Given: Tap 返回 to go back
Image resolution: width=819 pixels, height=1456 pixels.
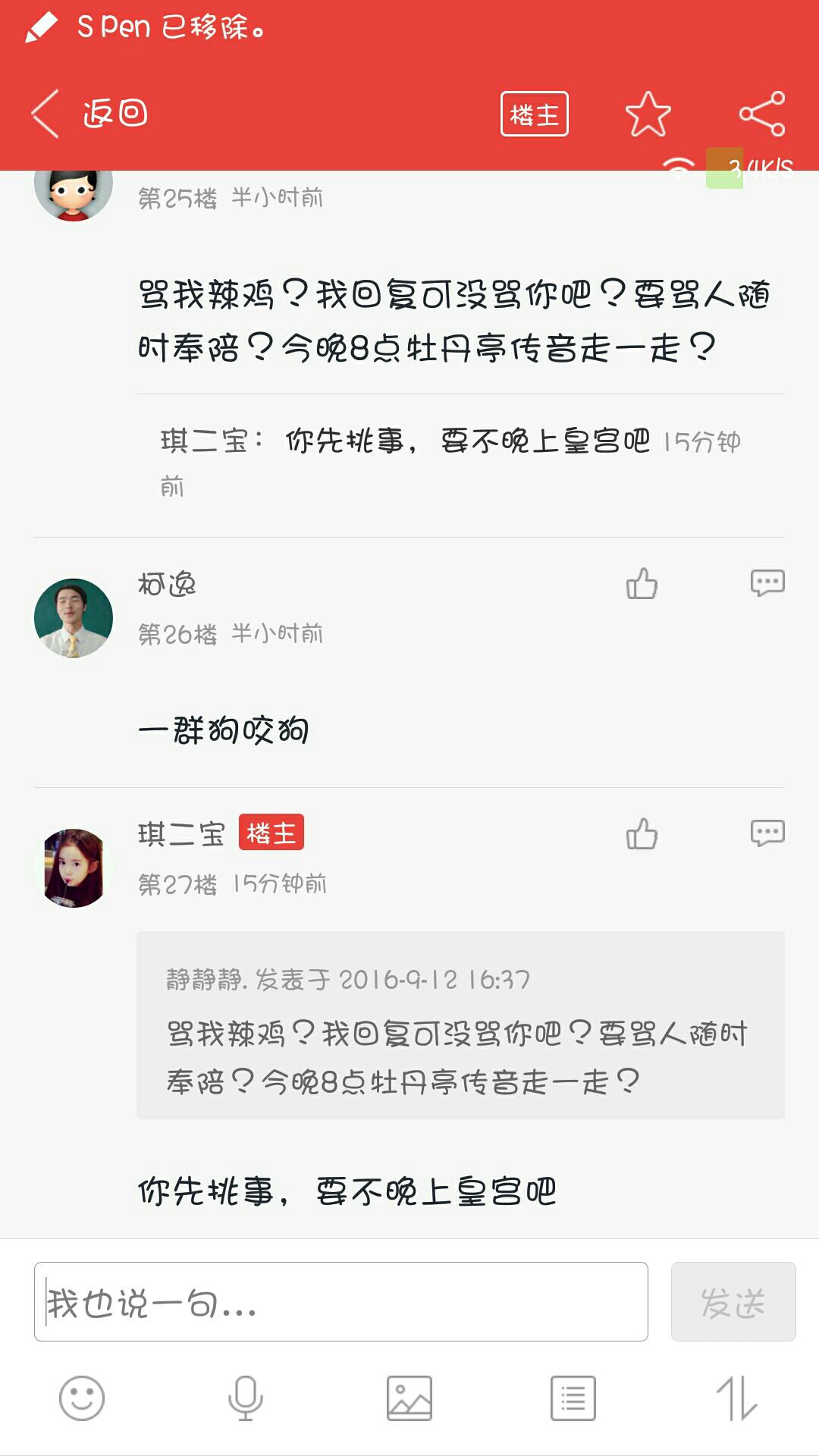Looking at the screenshot, I should point(89,114).
